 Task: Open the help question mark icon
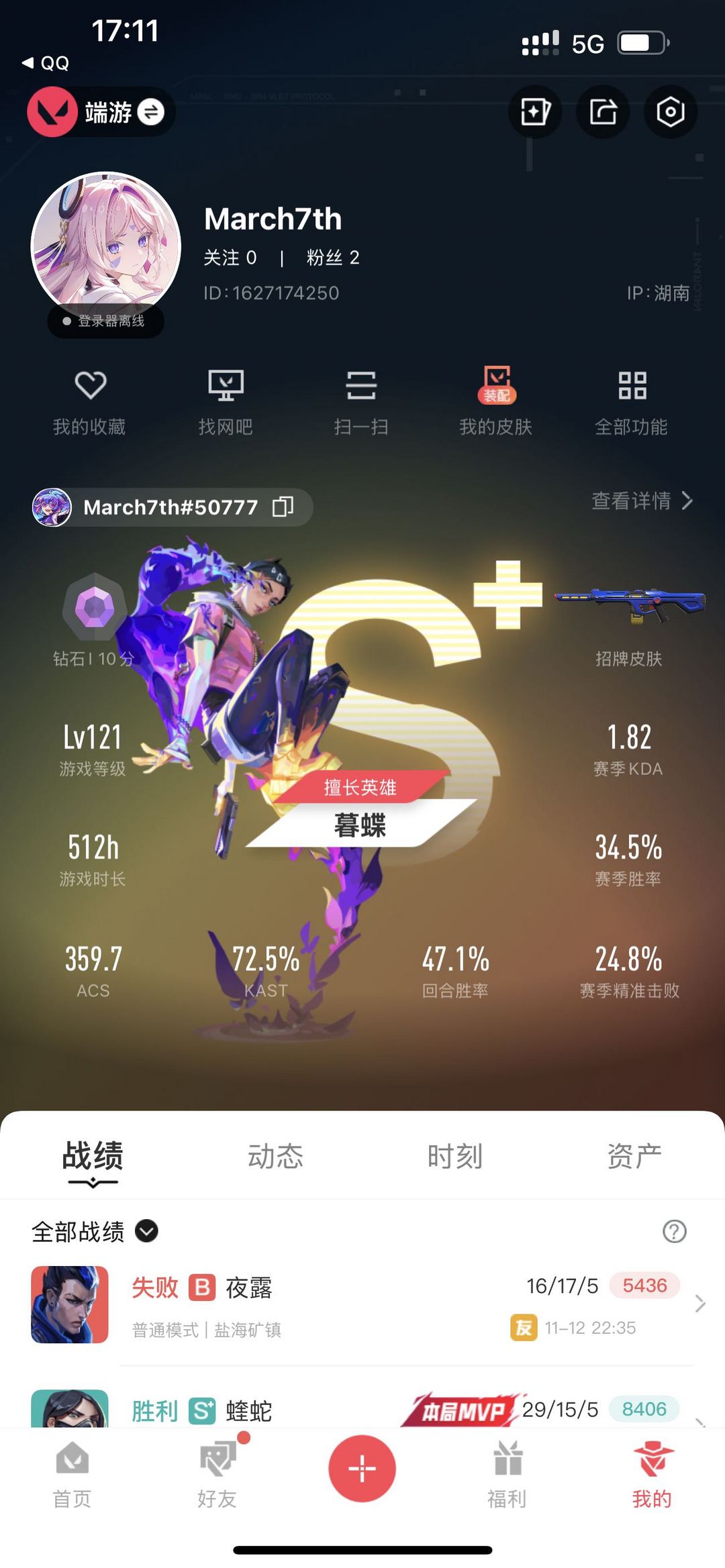coord(674,1231)
